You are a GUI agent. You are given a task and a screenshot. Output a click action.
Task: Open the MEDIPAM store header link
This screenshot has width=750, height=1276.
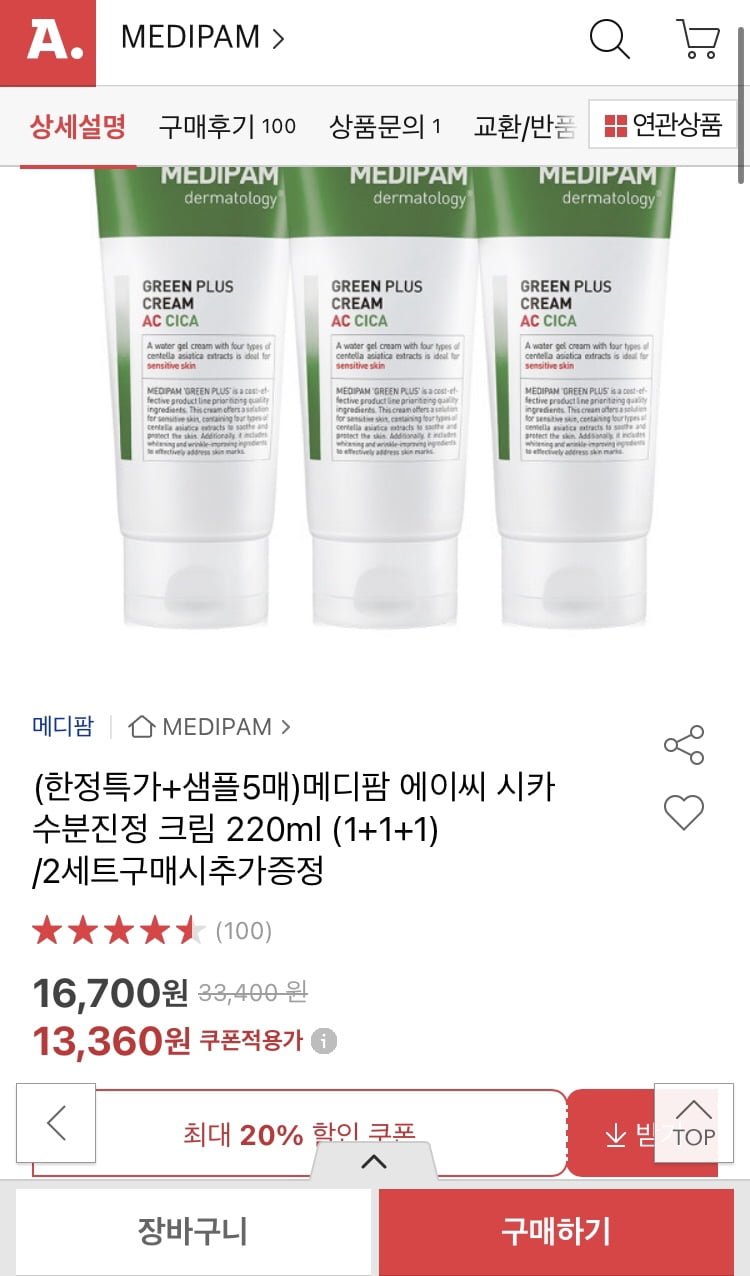202,39
